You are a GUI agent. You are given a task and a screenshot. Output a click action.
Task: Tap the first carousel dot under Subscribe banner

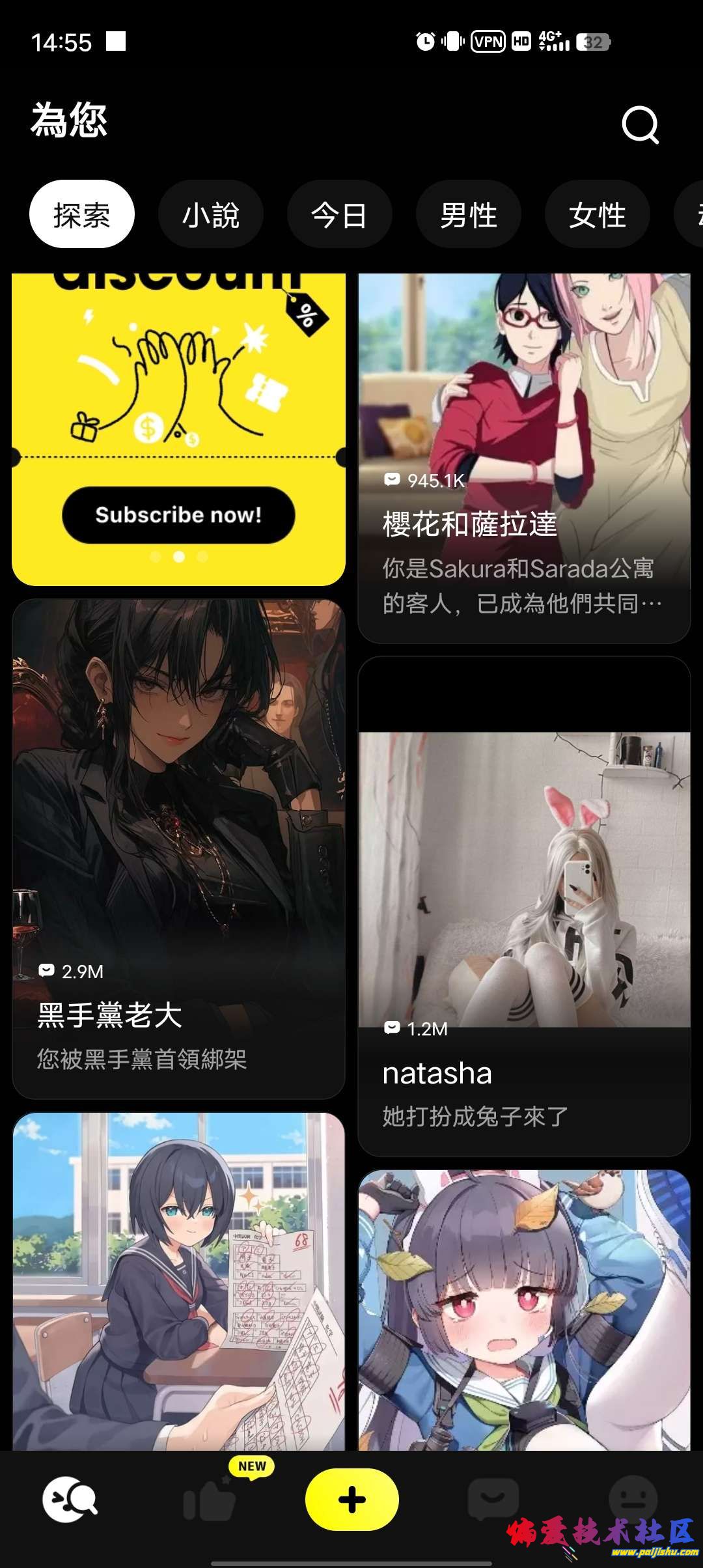(155, 557)
